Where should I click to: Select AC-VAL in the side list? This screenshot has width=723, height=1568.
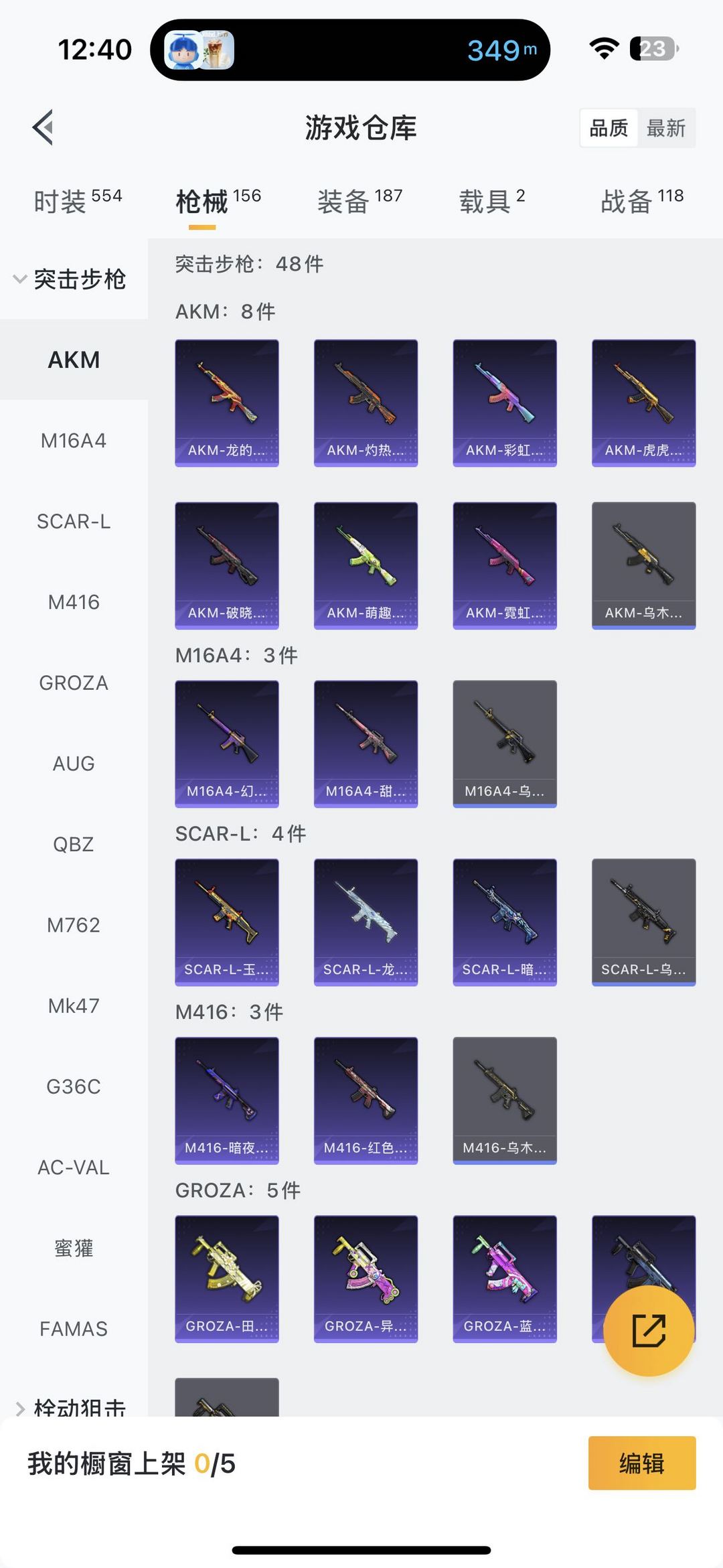[74, 1167]
